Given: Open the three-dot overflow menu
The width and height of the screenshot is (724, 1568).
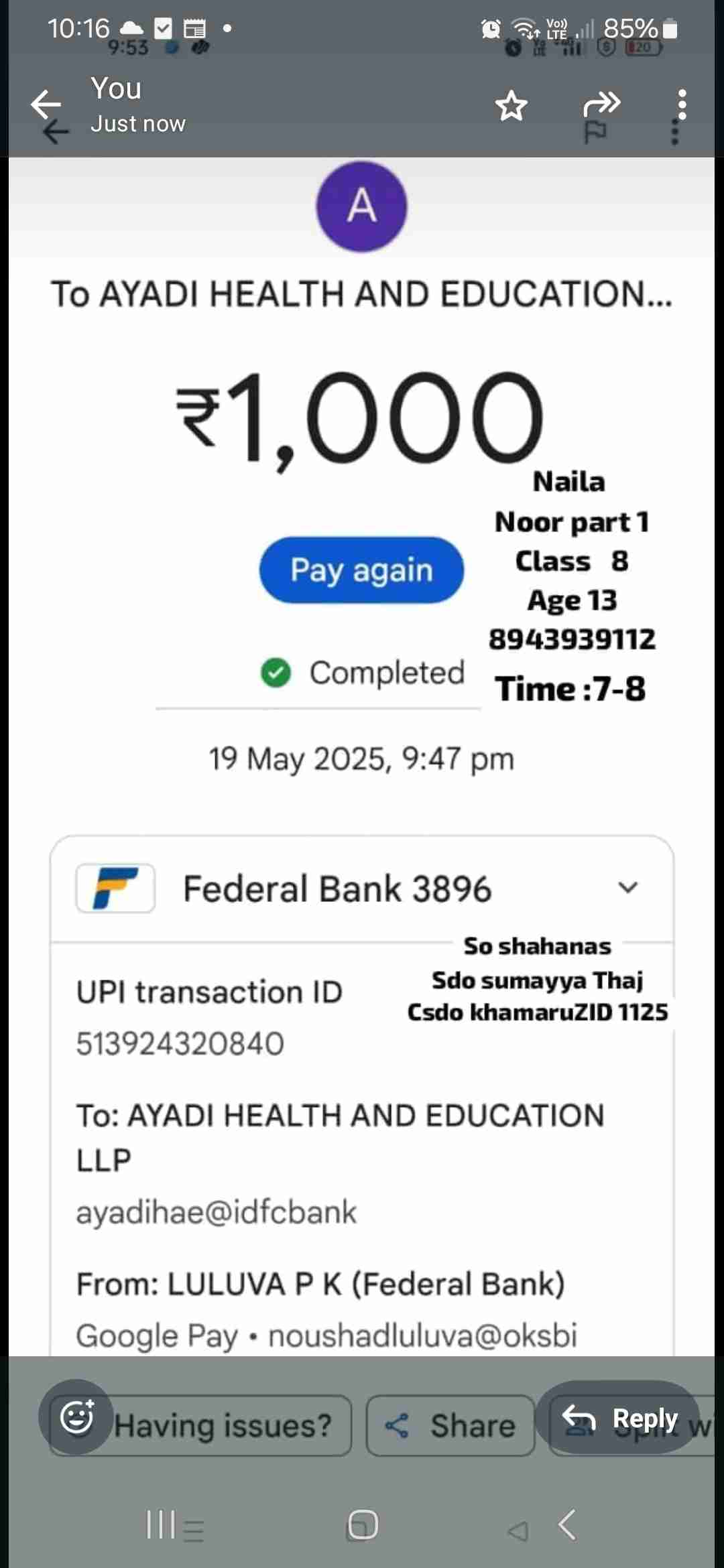Looking at the screenshot, I should click(682, 105).
